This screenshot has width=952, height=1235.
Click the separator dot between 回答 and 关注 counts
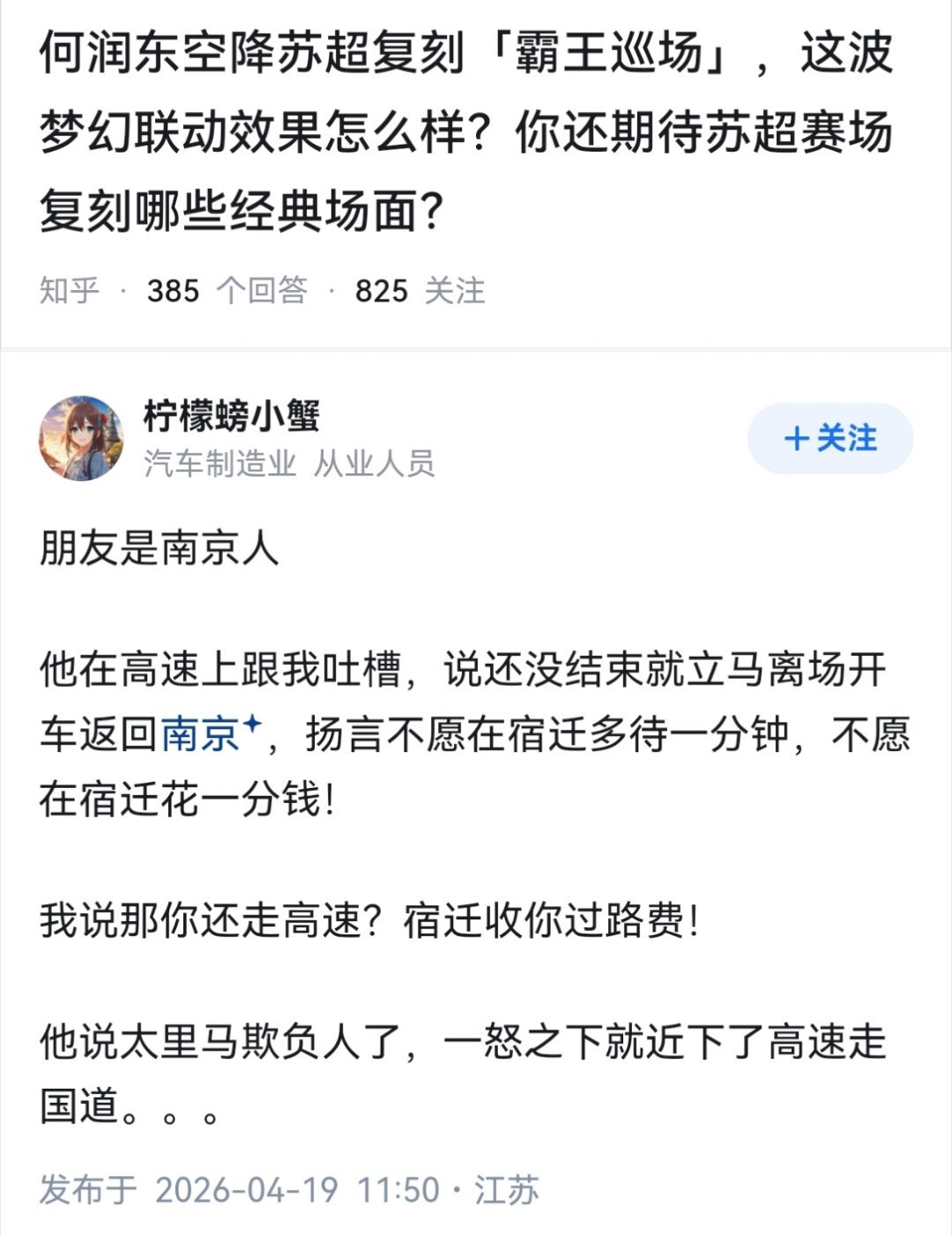[x=331, y=288]
